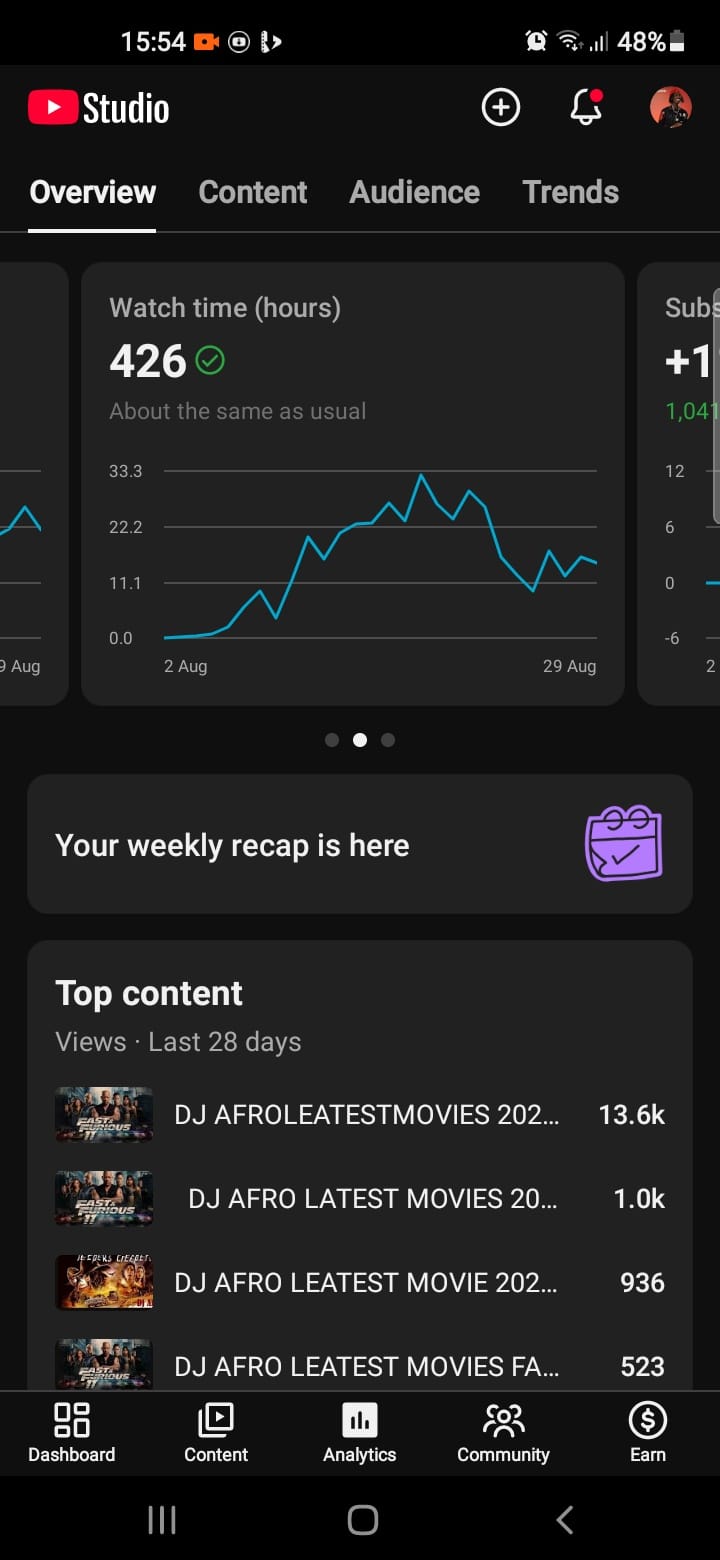This screenshot has height=1560, width=720.
Task: Go to Dashboard in bottom navigation
Action: 72,1433
